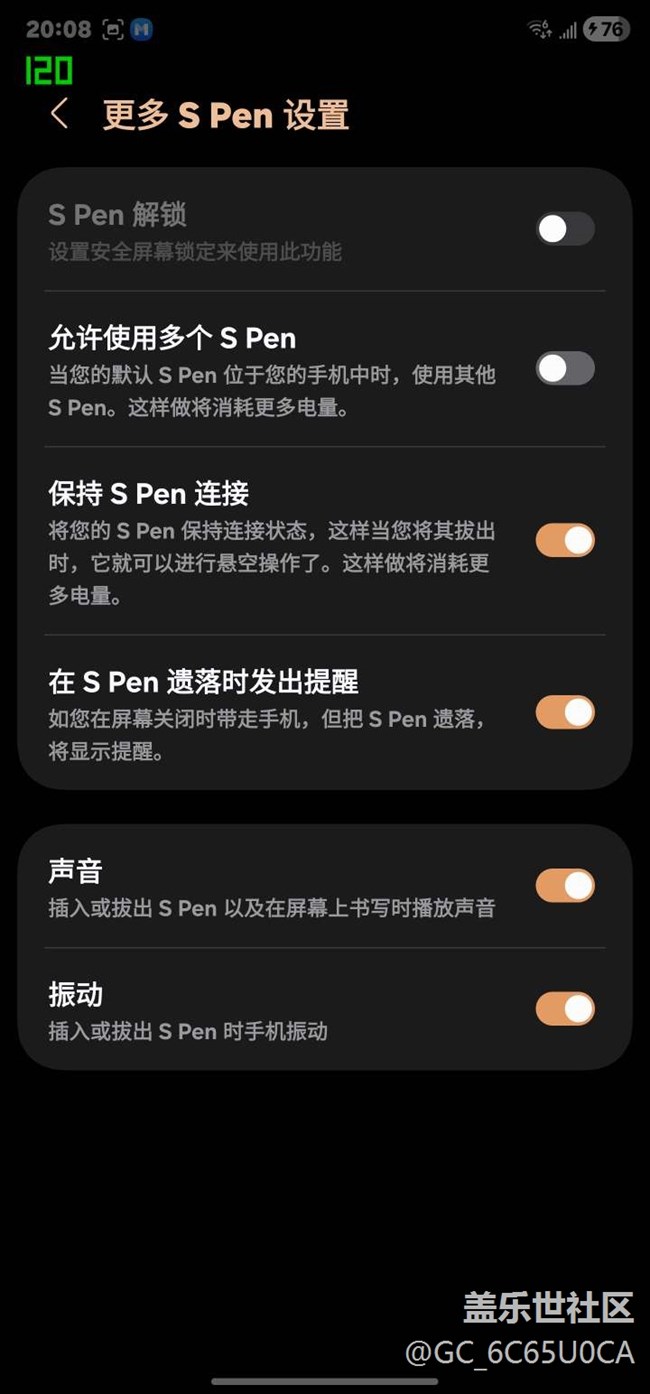Enable 允许使用多个 S Pen switch
This screenshot has height=1394, width=650.
[565, 369]
